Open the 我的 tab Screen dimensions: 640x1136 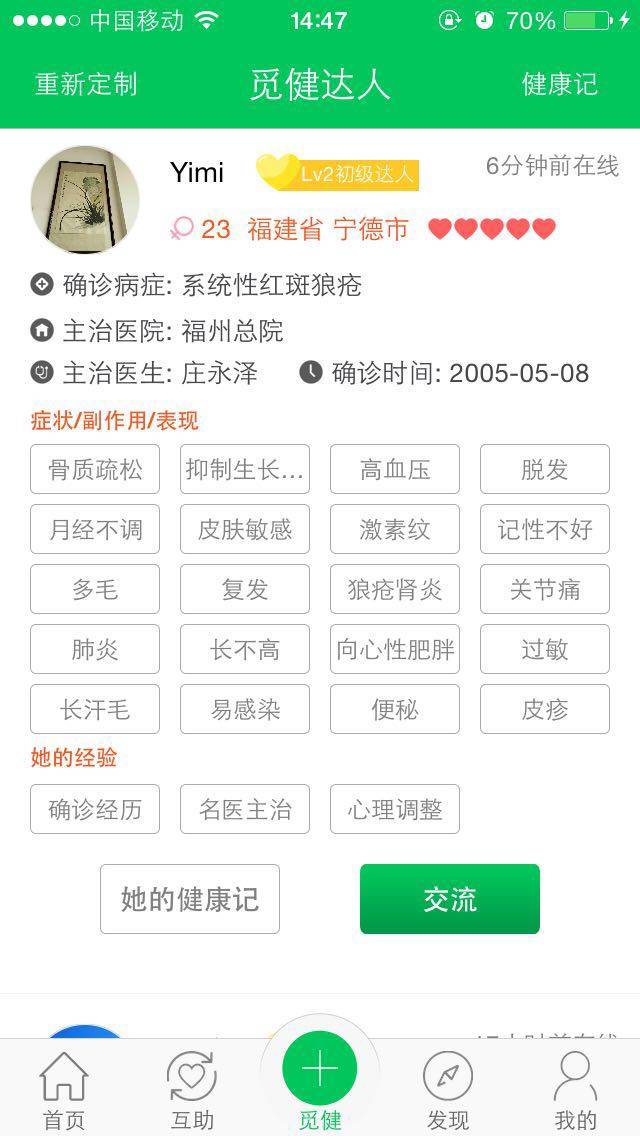click(576, 1090)
